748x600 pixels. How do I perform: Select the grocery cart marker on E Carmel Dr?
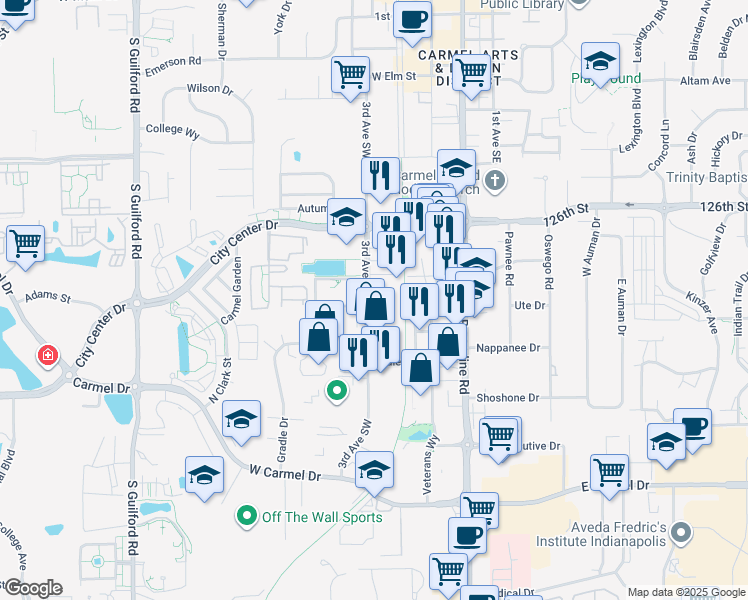pos(609,473)
